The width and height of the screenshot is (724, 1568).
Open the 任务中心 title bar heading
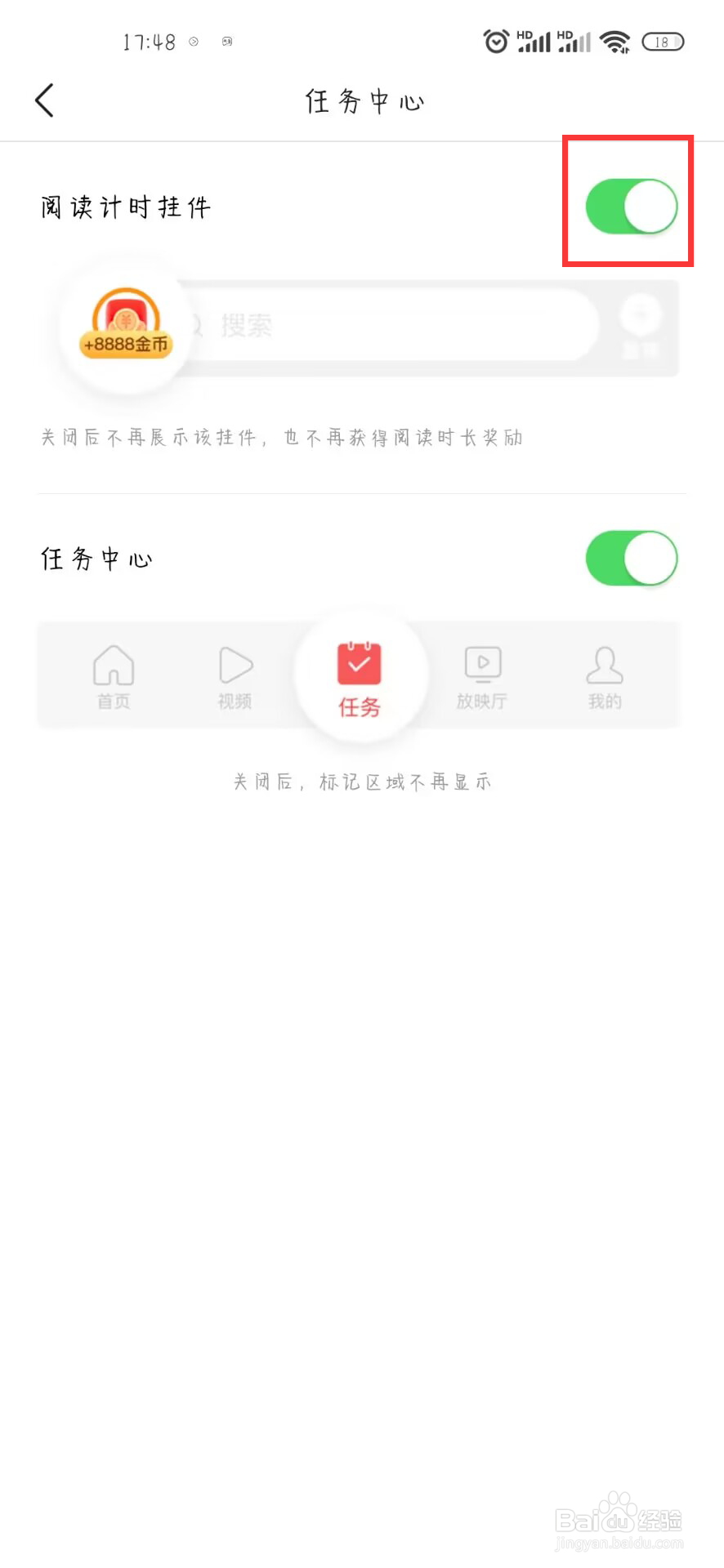pos(363,101)
